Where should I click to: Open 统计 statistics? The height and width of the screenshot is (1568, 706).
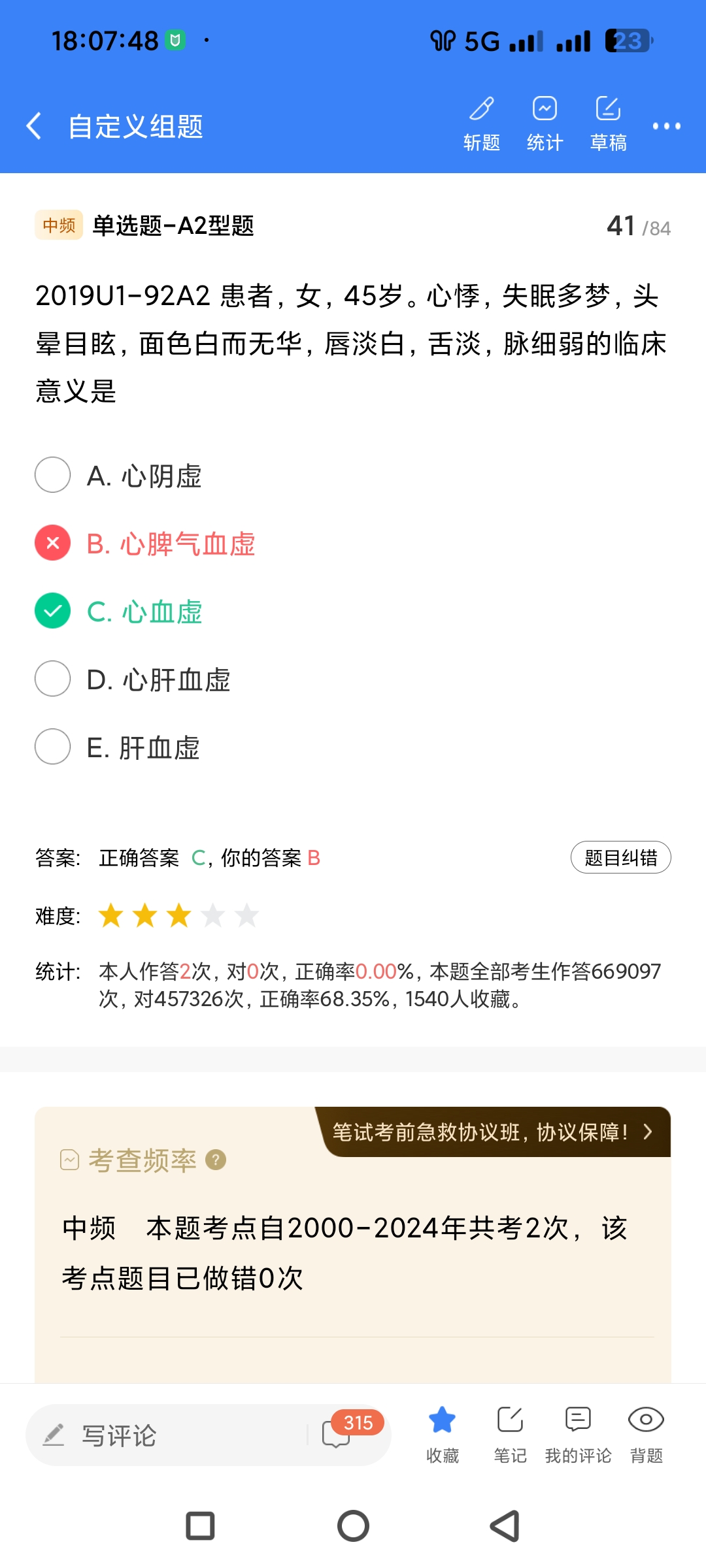545,123
